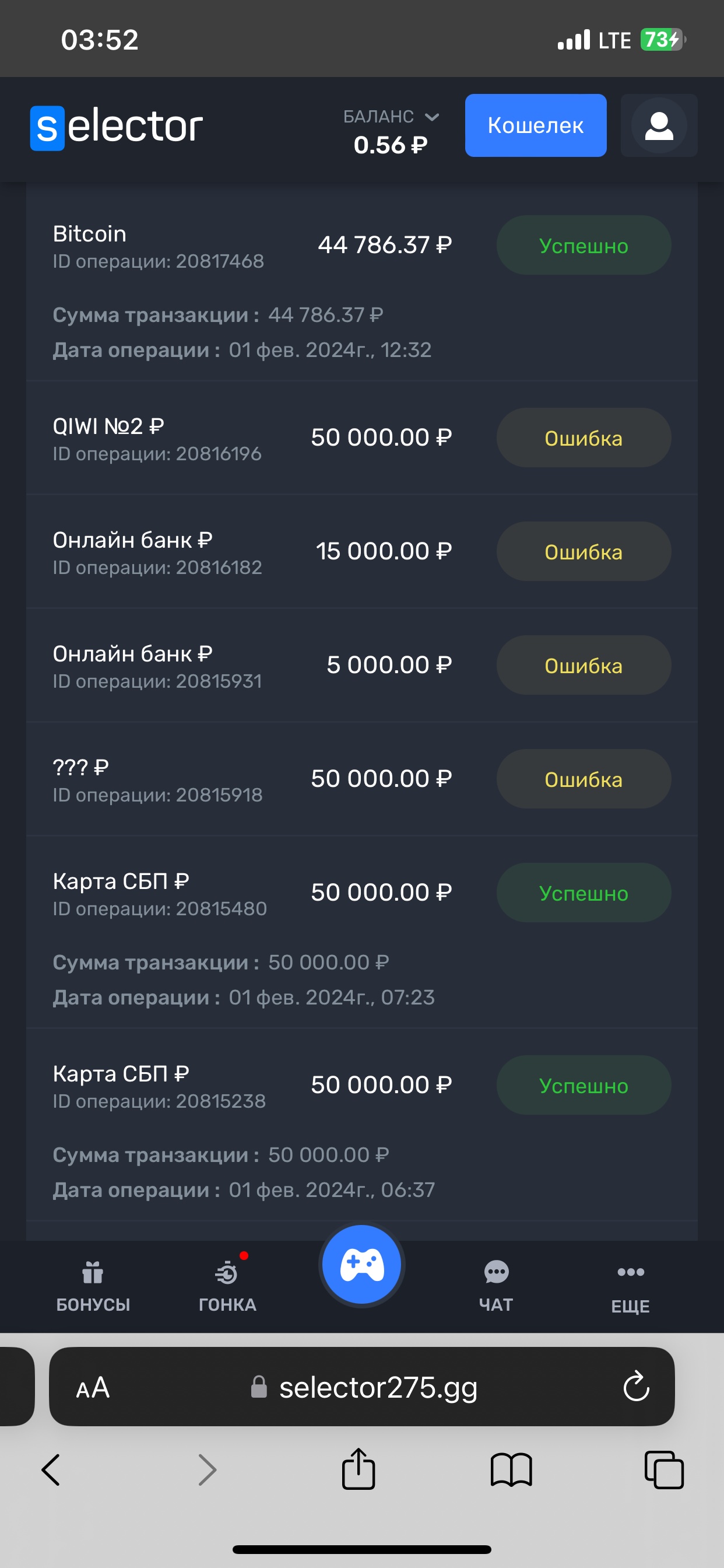
Task: Open Онлайн банк operation 20816182
Action: click(362, 551)
